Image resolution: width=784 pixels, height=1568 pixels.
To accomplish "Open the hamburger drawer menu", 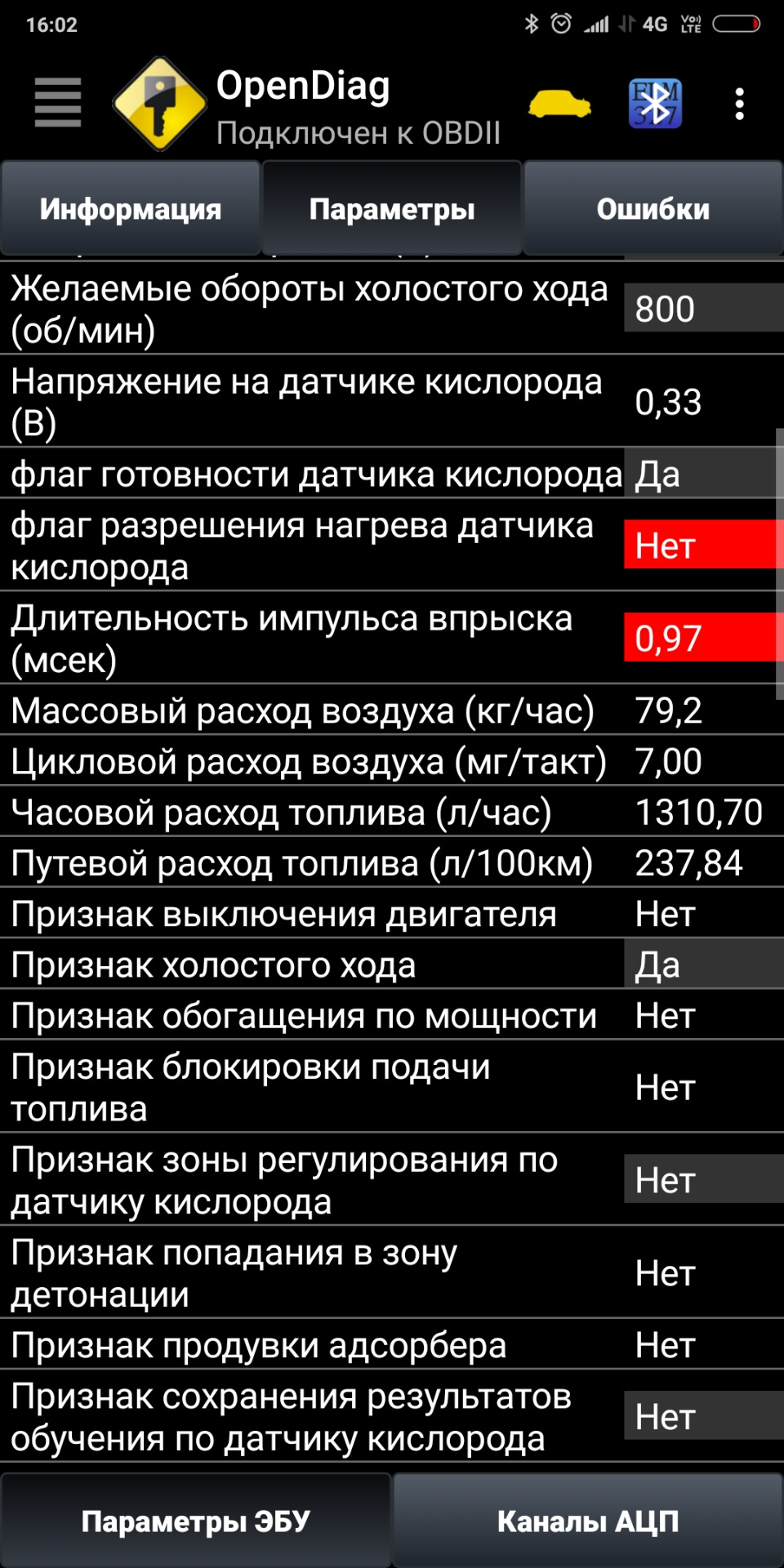I will tap(57, 103).
